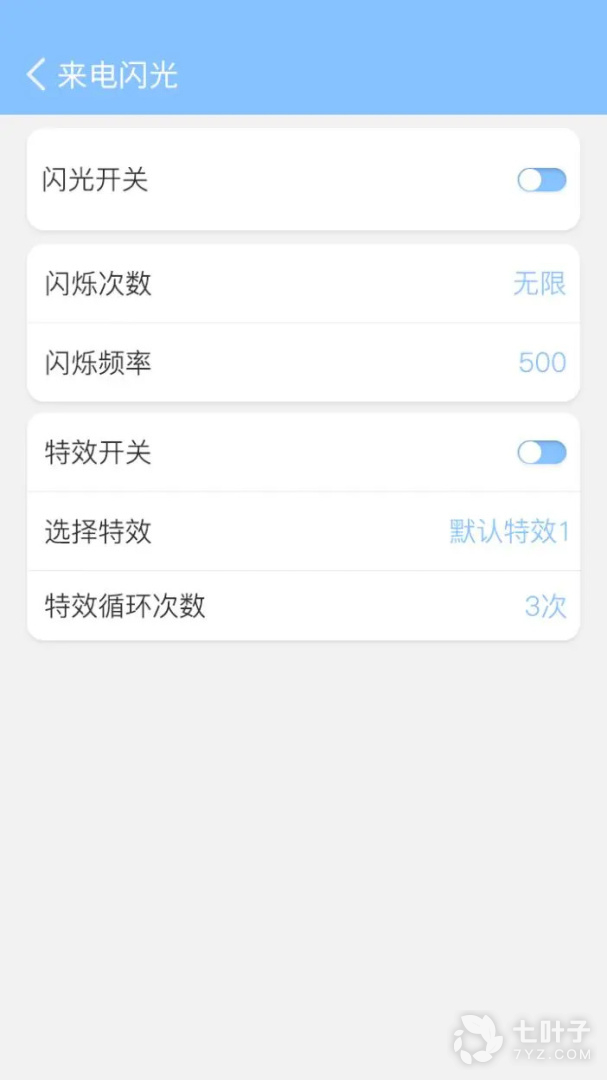607x1080 pixels.
Task: Go back from 来电闪光 screen
Action: 36,74
